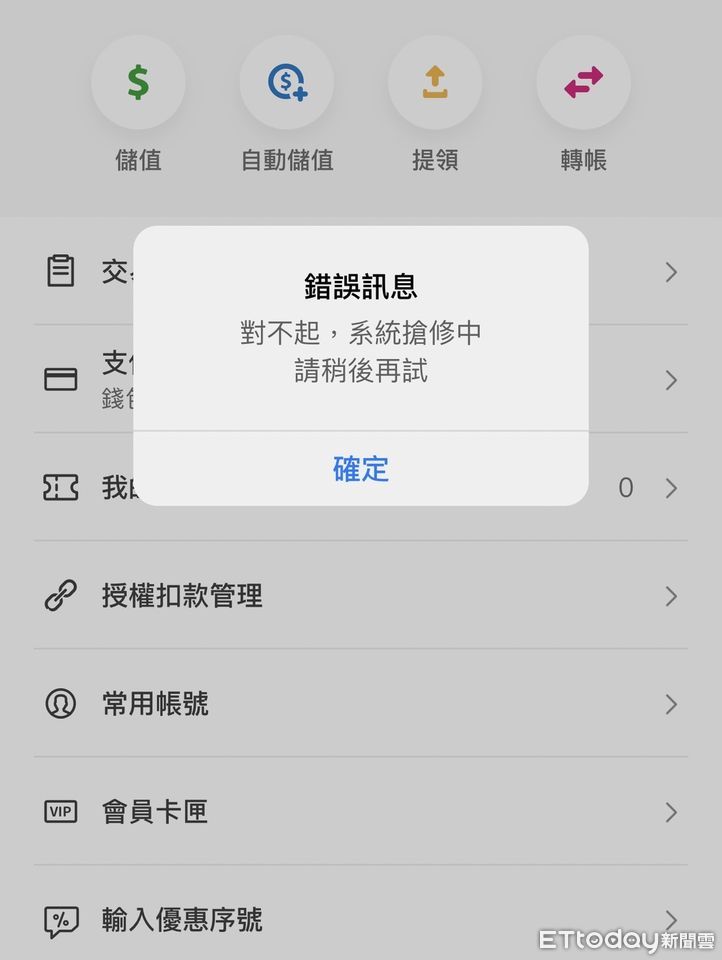722x960 pixels.
Task: Open 授權扣款管理 settings row
Action: [360, 596]
